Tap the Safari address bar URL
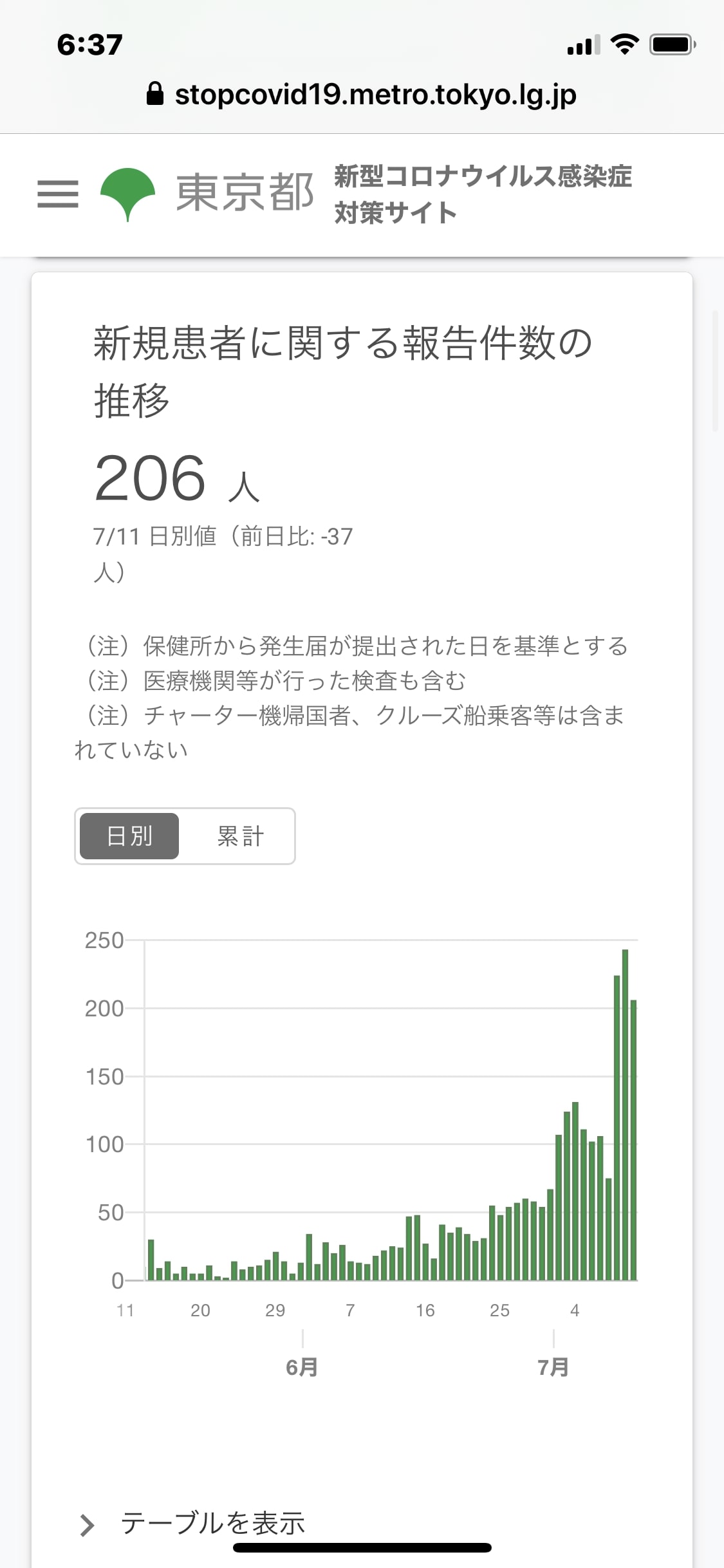The height and width of the screenshot is (1568, 724). pyautogui.click(x=362, y=95)
